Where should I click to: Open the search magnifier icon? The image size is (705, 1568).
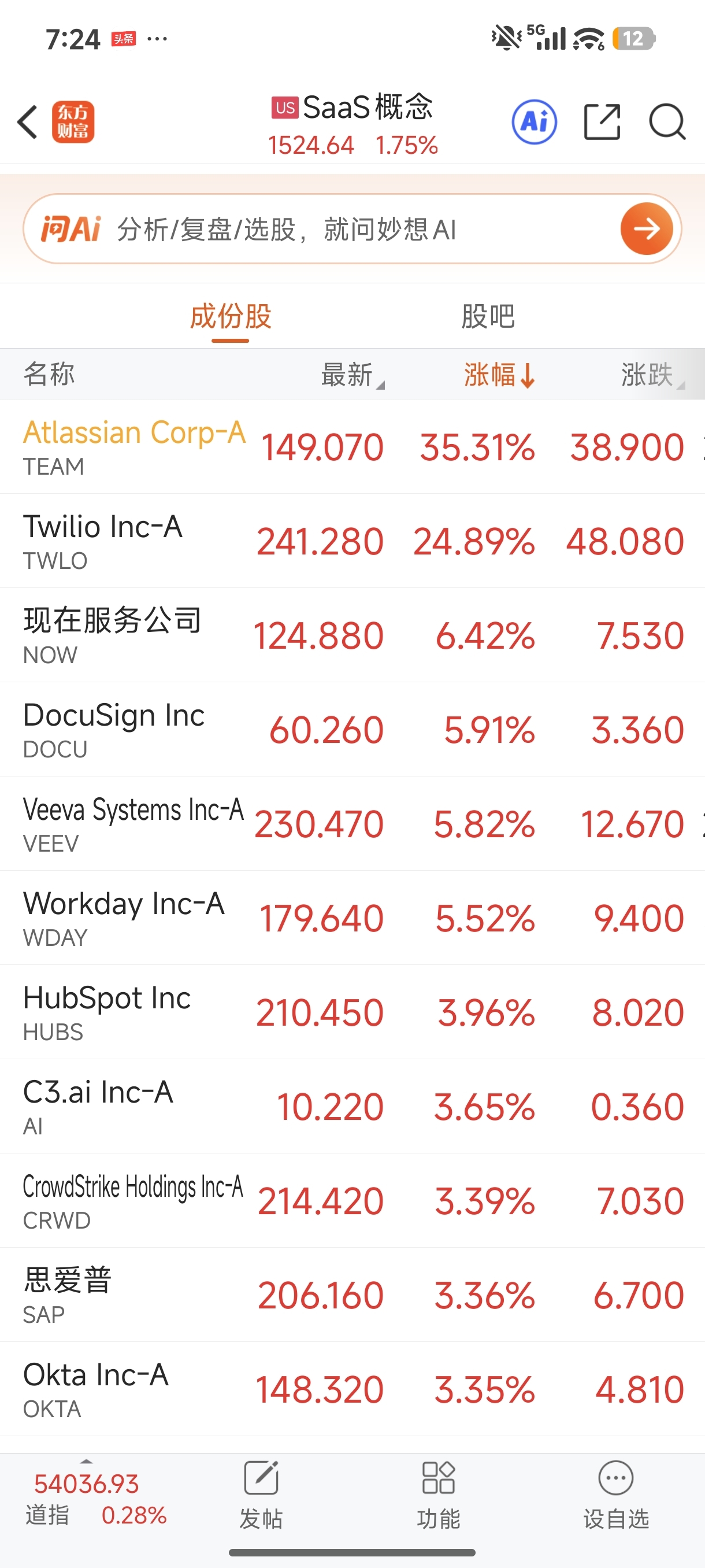pyautogui.click(x=667, y=123)
